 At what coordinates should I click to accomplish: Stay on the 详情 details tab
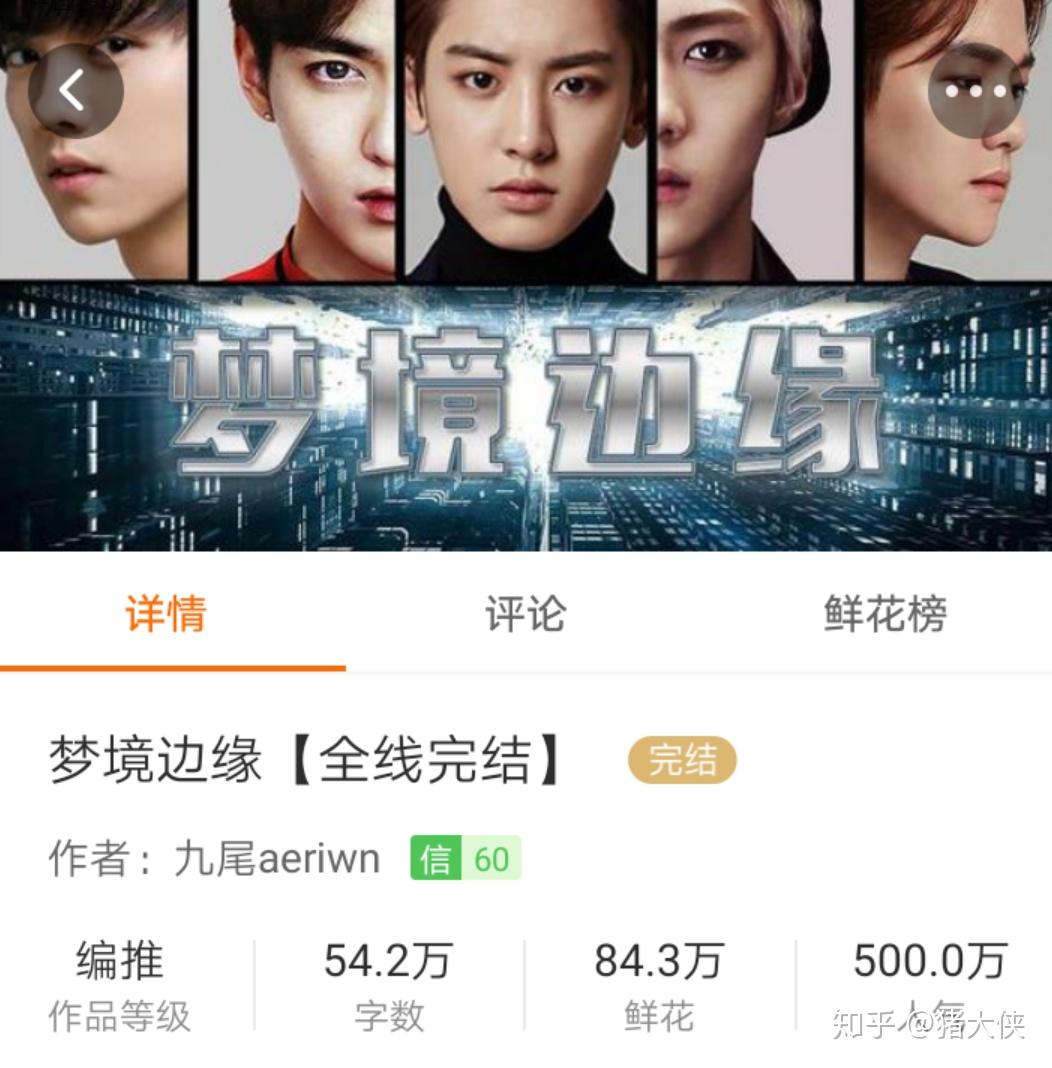[x=166, y=618]
